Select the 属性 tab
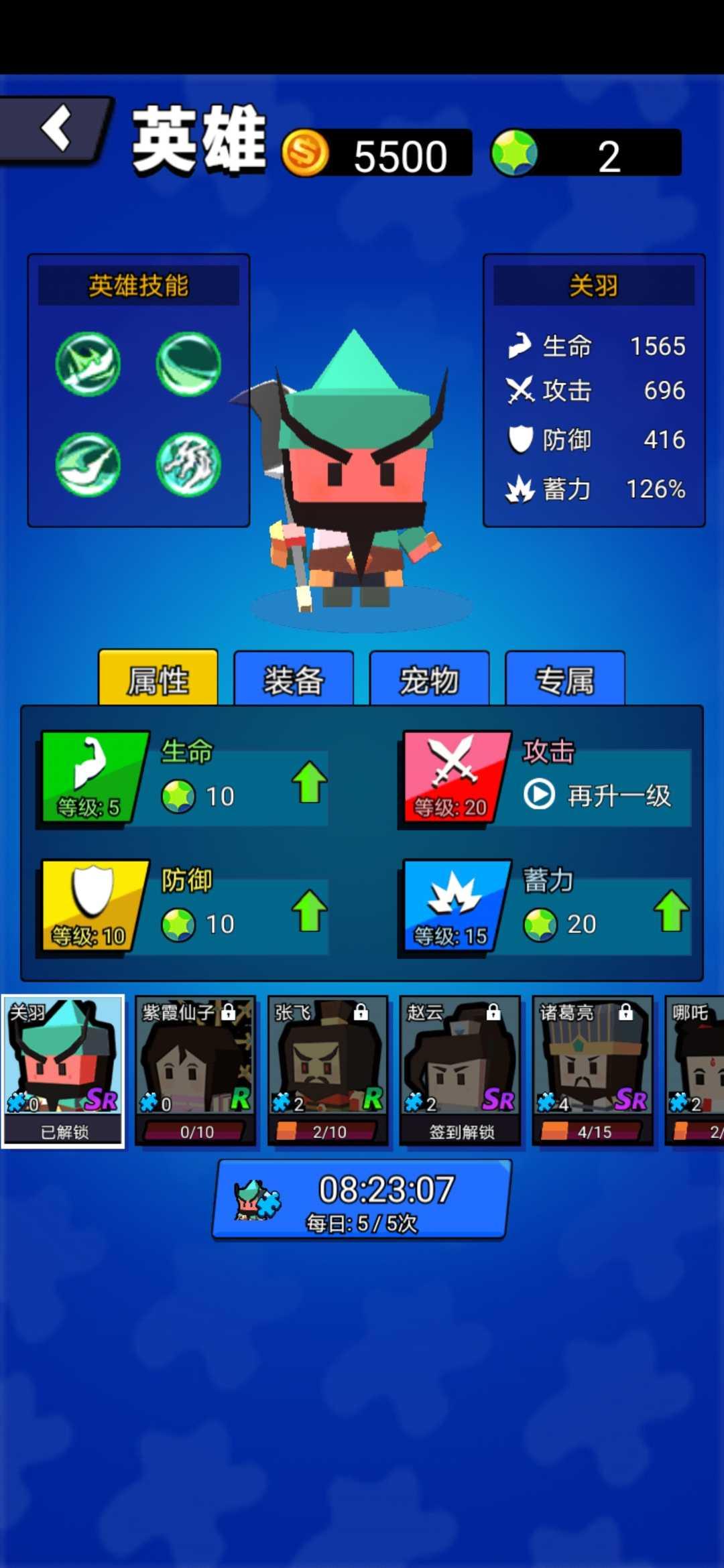The height and width of the screenshot is (1568, 724). point(158,678)
